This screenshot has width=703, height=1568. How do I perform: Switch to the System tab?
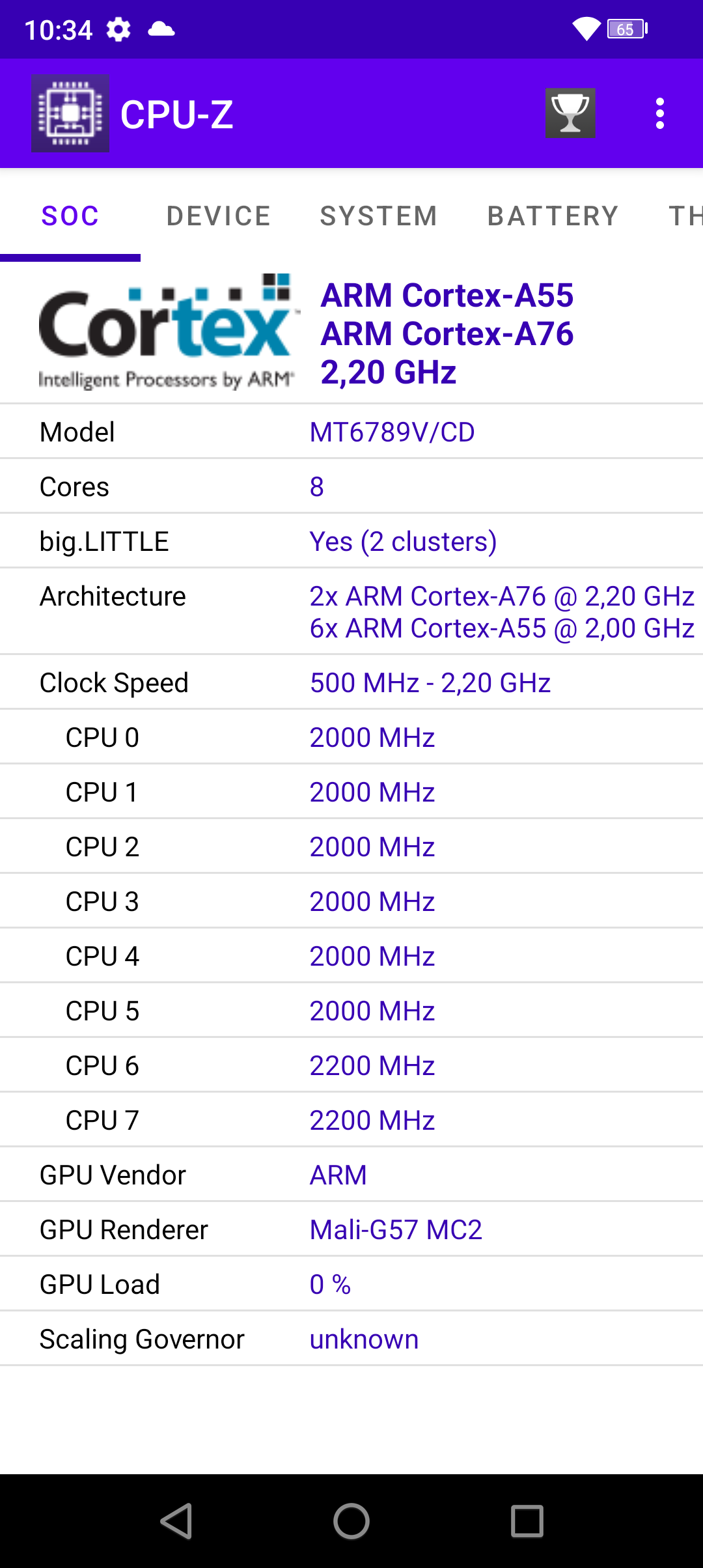click(x=379, y=216)
